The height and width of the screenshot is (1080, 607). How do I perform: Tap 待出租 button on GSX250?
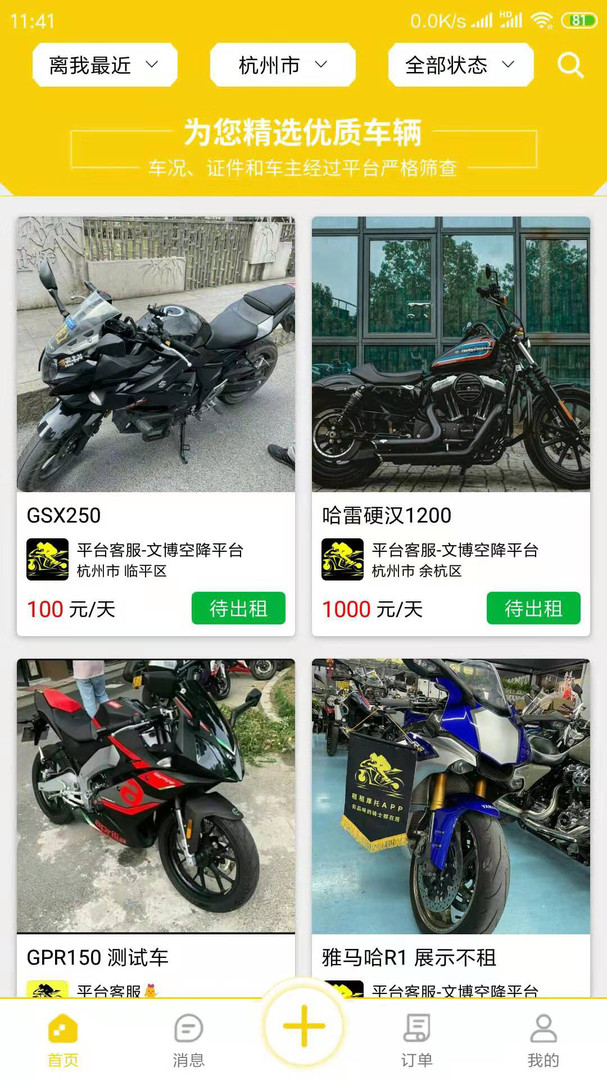pos(238,608)
